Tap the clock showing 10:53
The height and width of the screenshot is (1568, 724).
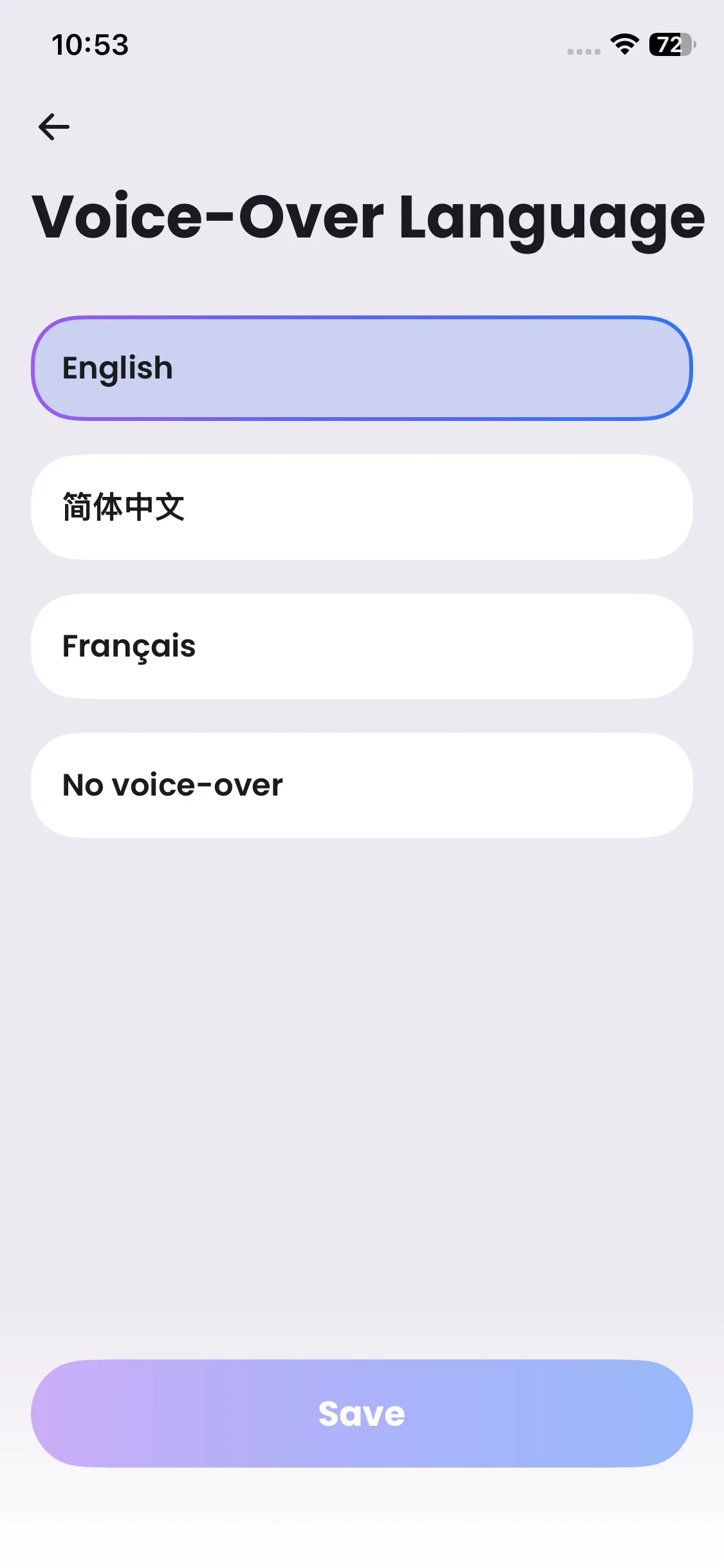(90, 44)
